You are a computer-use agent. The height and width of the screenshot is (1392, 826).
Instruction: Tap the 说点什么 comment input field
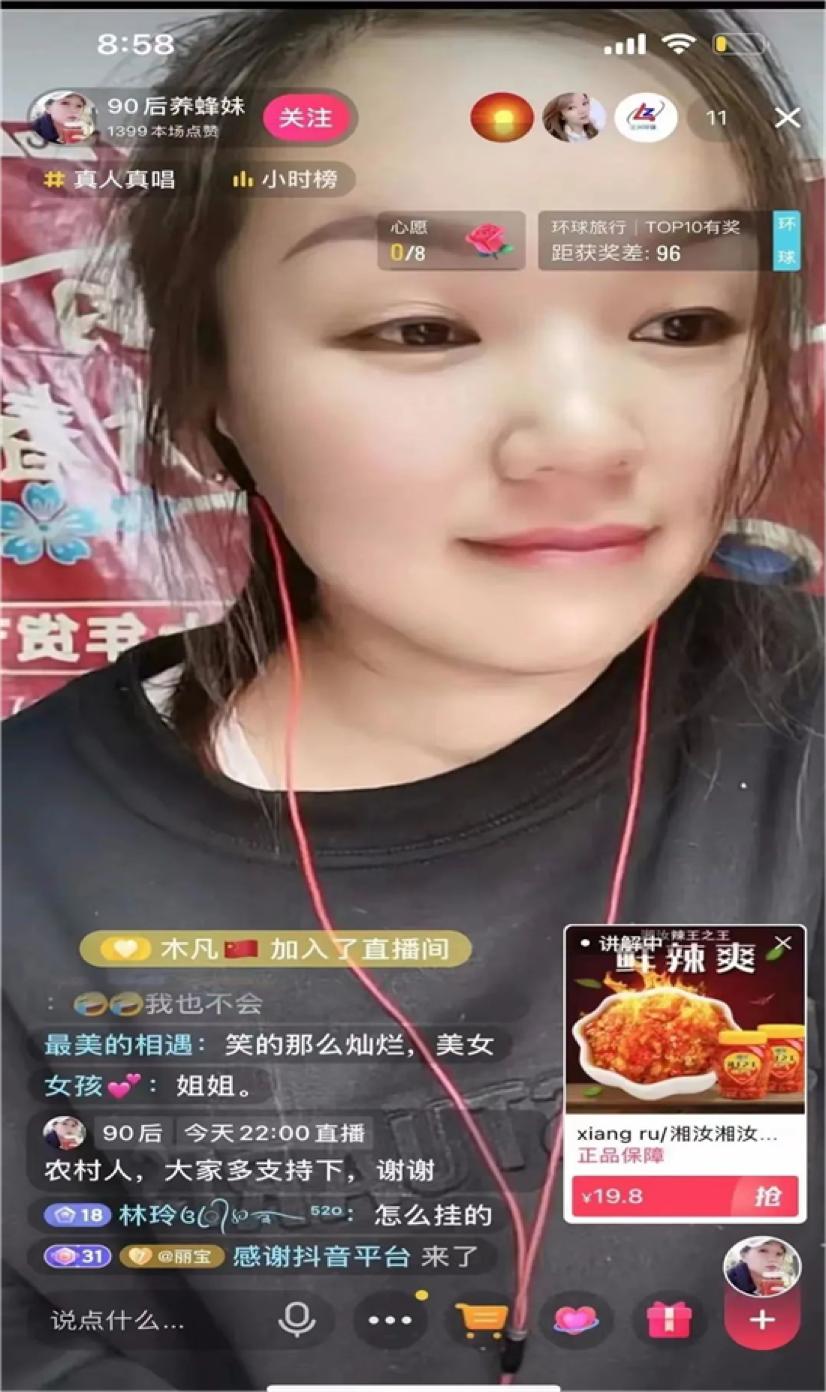pos(120,1320)
